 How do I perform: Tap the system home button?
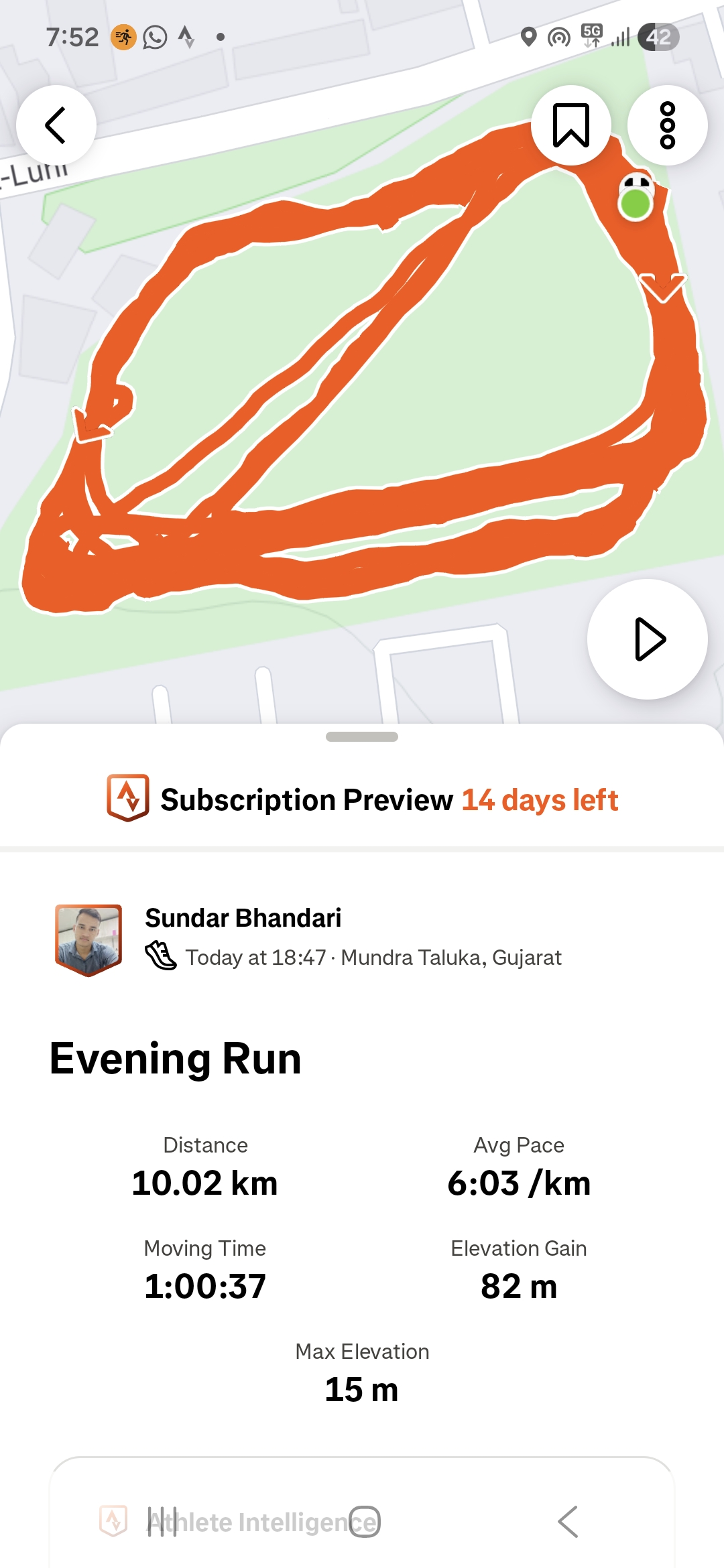364,1522
